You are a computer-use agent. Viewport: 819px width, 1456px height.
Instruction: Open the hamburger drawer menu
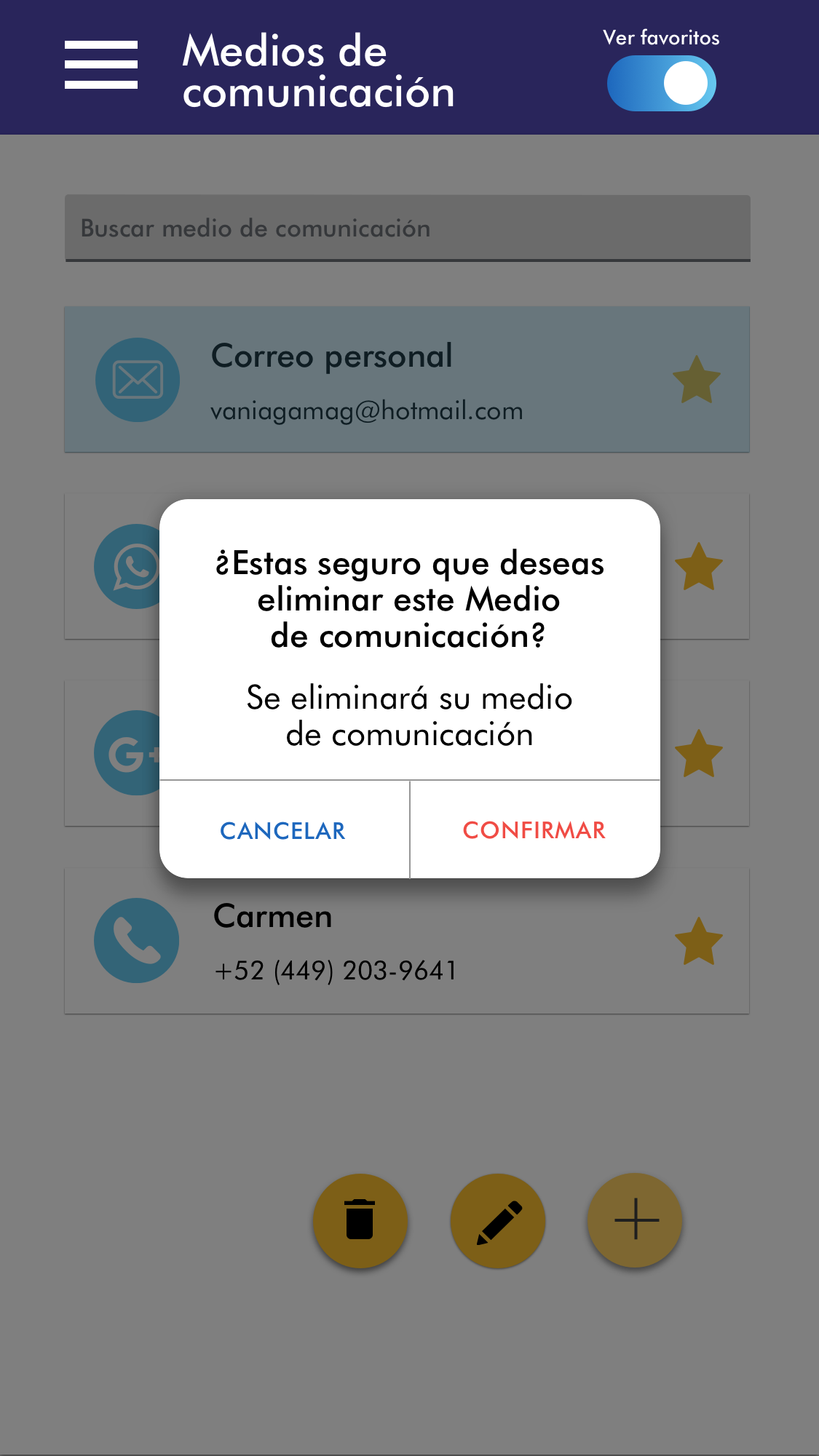(x=101, y=65)
